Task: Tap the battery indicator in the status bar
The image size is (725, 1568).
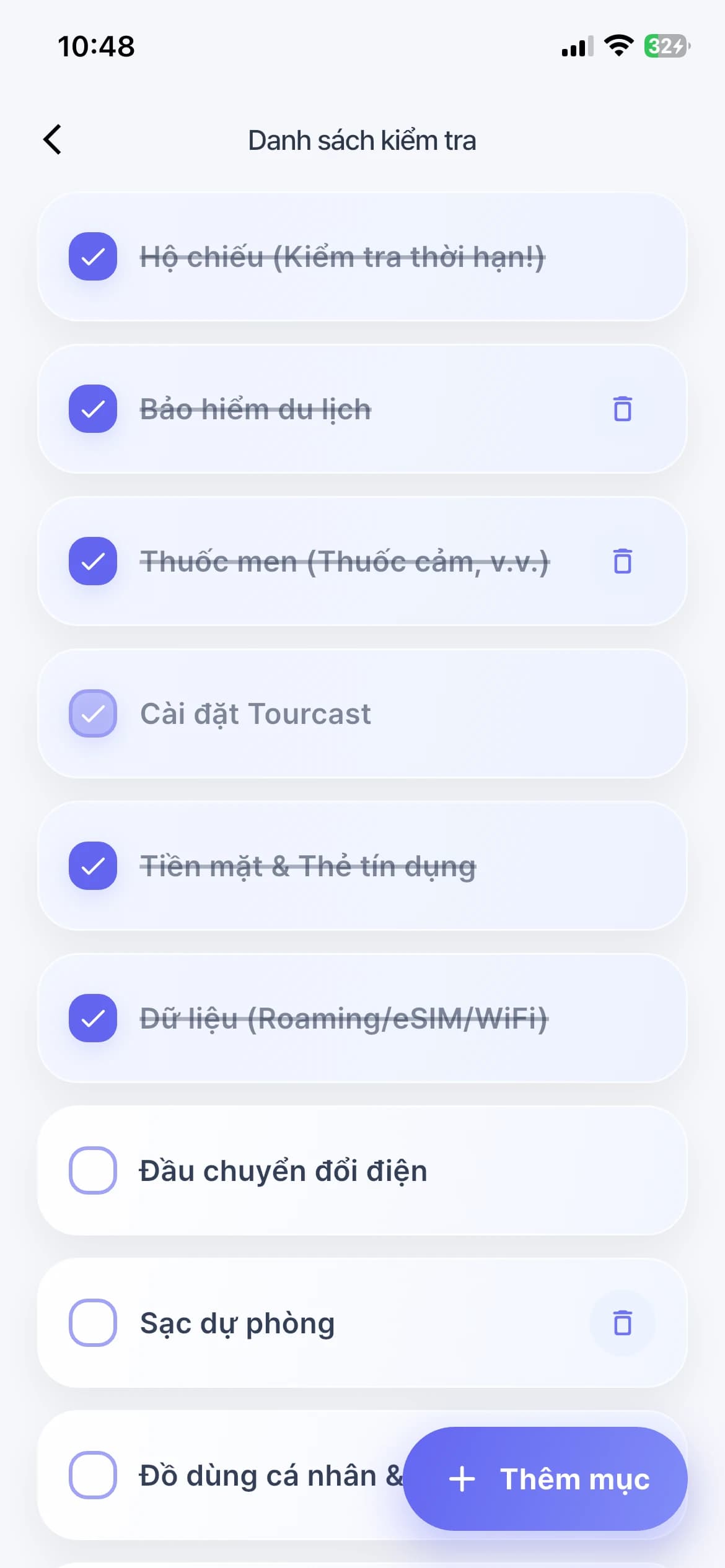Action: (x=665, y=45)
